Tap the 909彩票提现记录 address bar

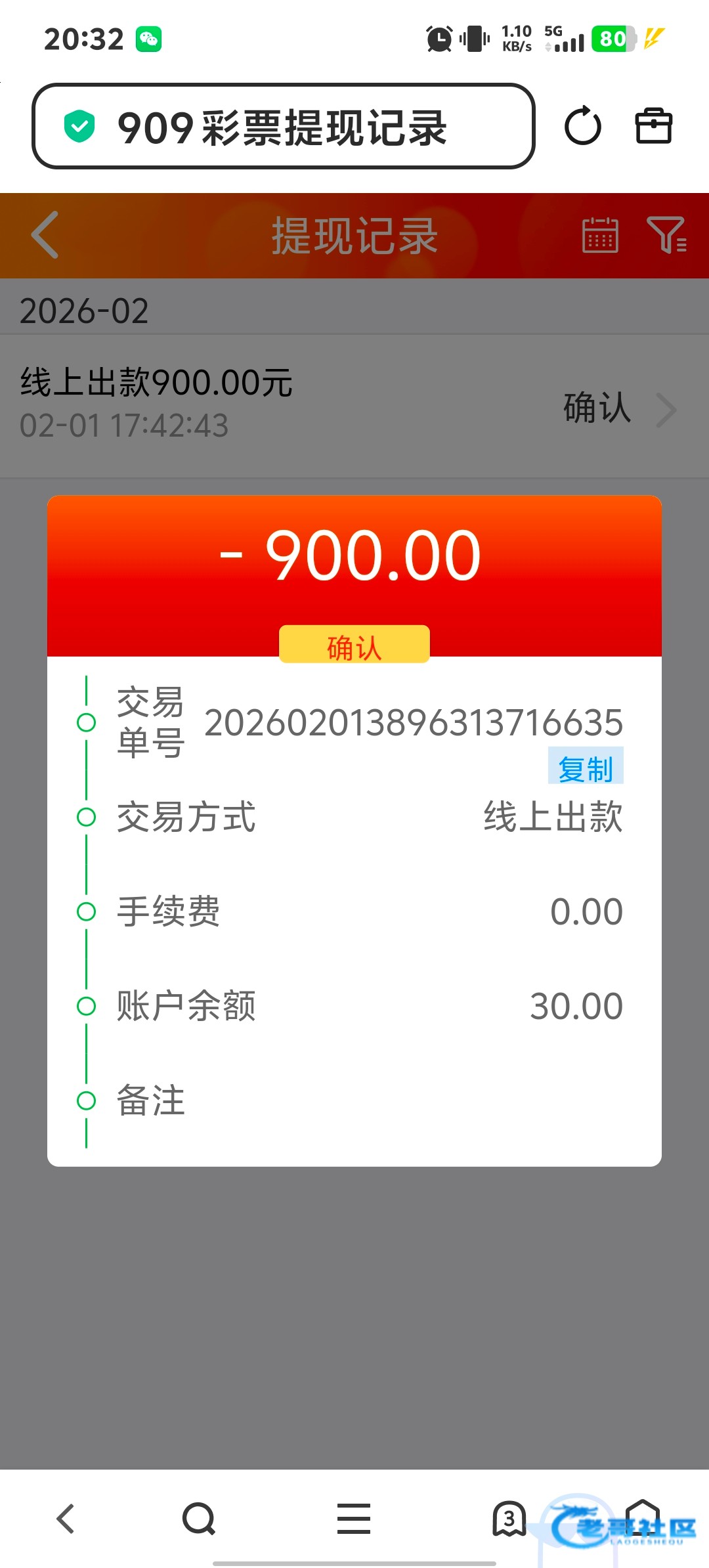tap(282, 126)
